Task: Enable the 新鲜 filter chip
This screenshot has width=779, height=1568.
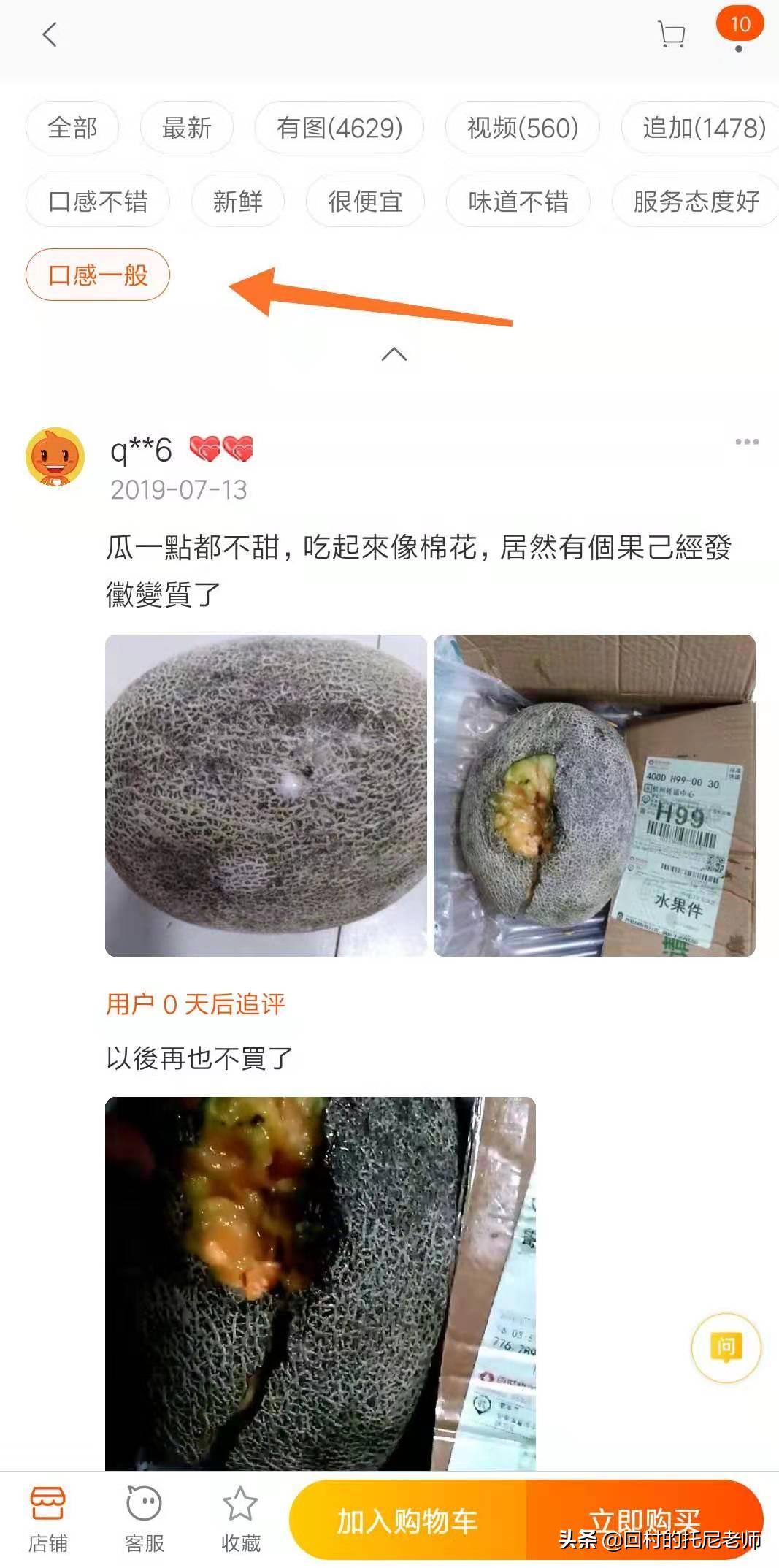Action: click(x=239, y=202)
